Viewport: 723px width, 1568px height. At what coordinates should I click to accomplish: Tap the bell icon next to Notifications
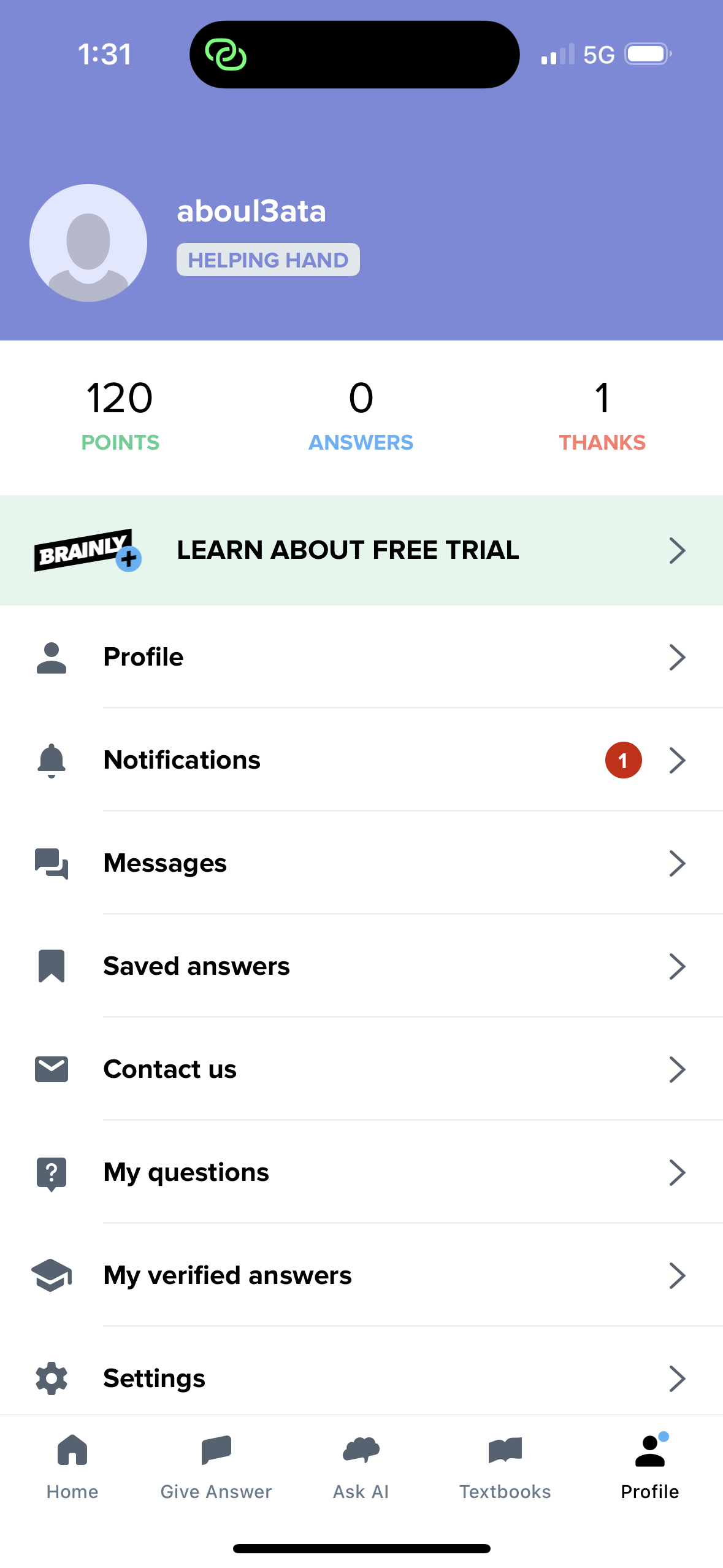click(52, 760)
